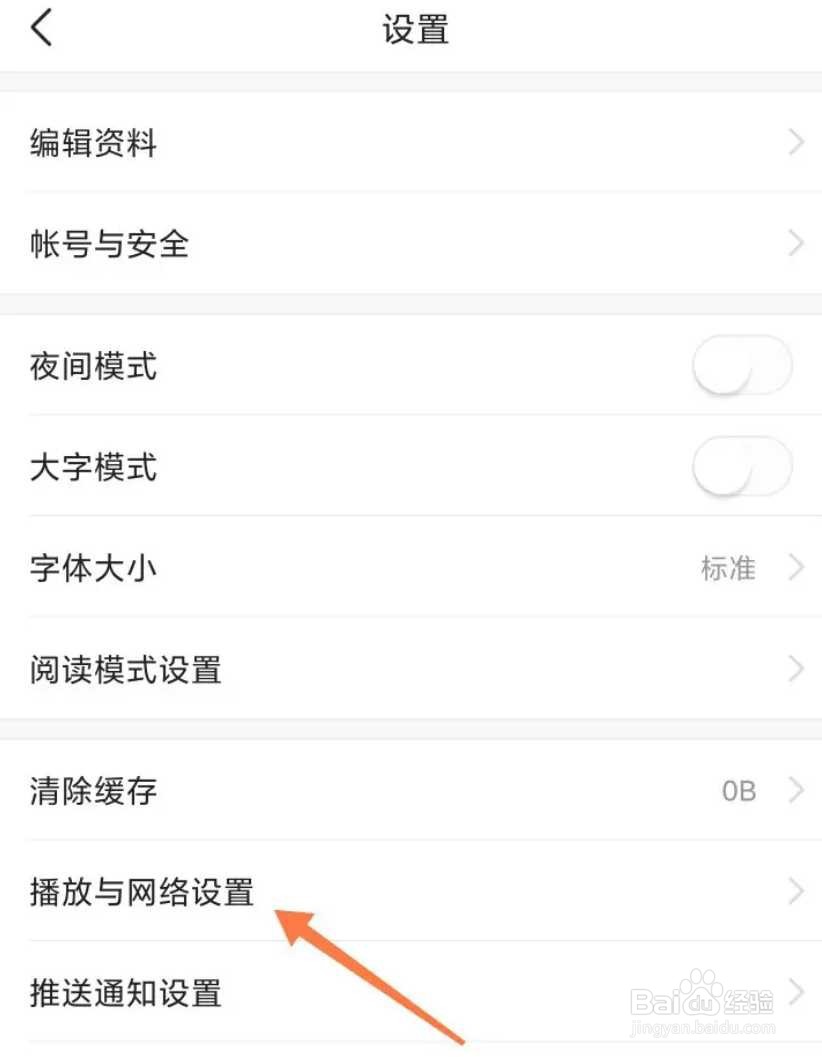Image resolution: width=822 pixels, height=1057 pixels.
Task: Tap 清除缓存 to clear cache
Action: point(92,790)
